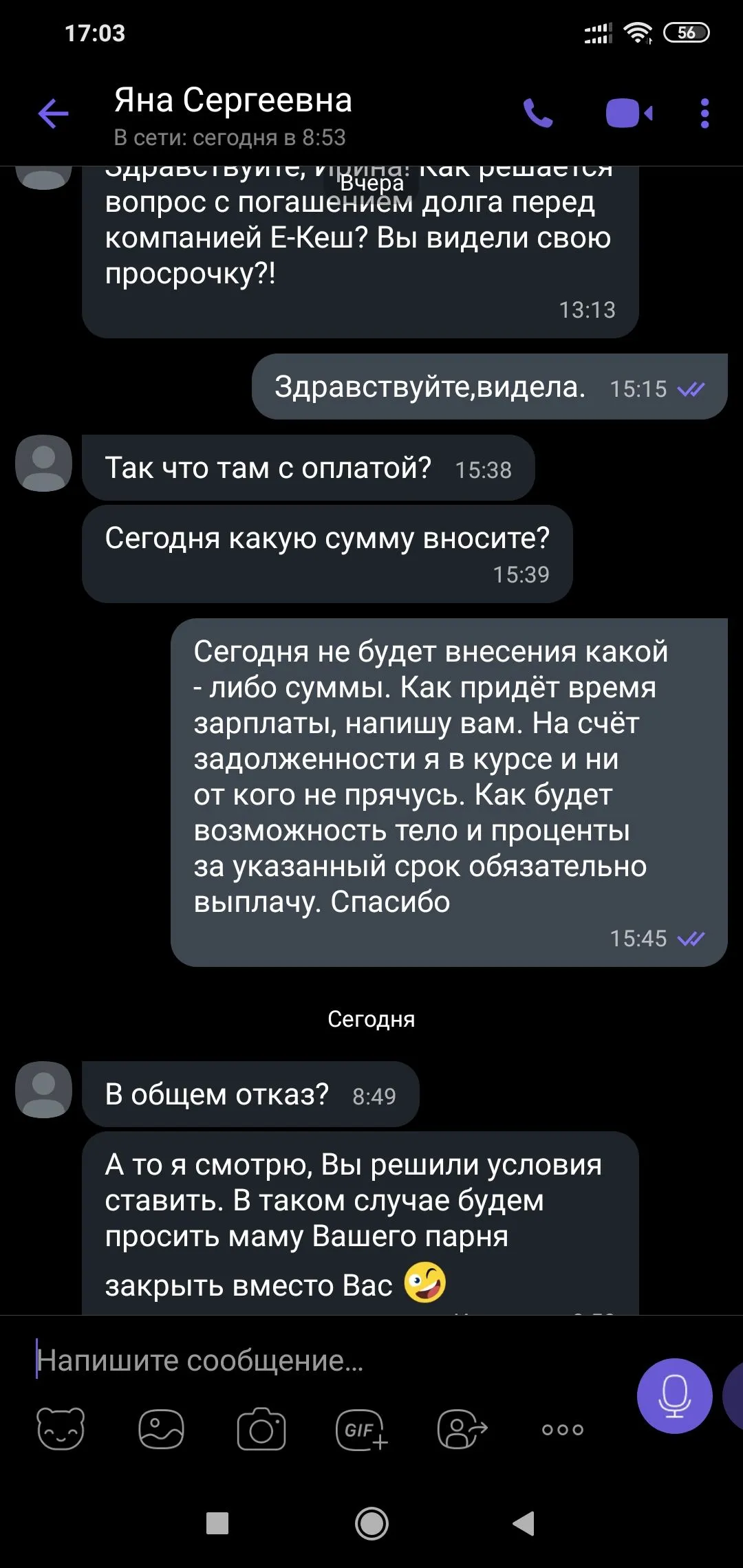Tap the voice message microphone button
Image resolution: width=743 pixels, height=1568 pixels.
pos(674,1395)
